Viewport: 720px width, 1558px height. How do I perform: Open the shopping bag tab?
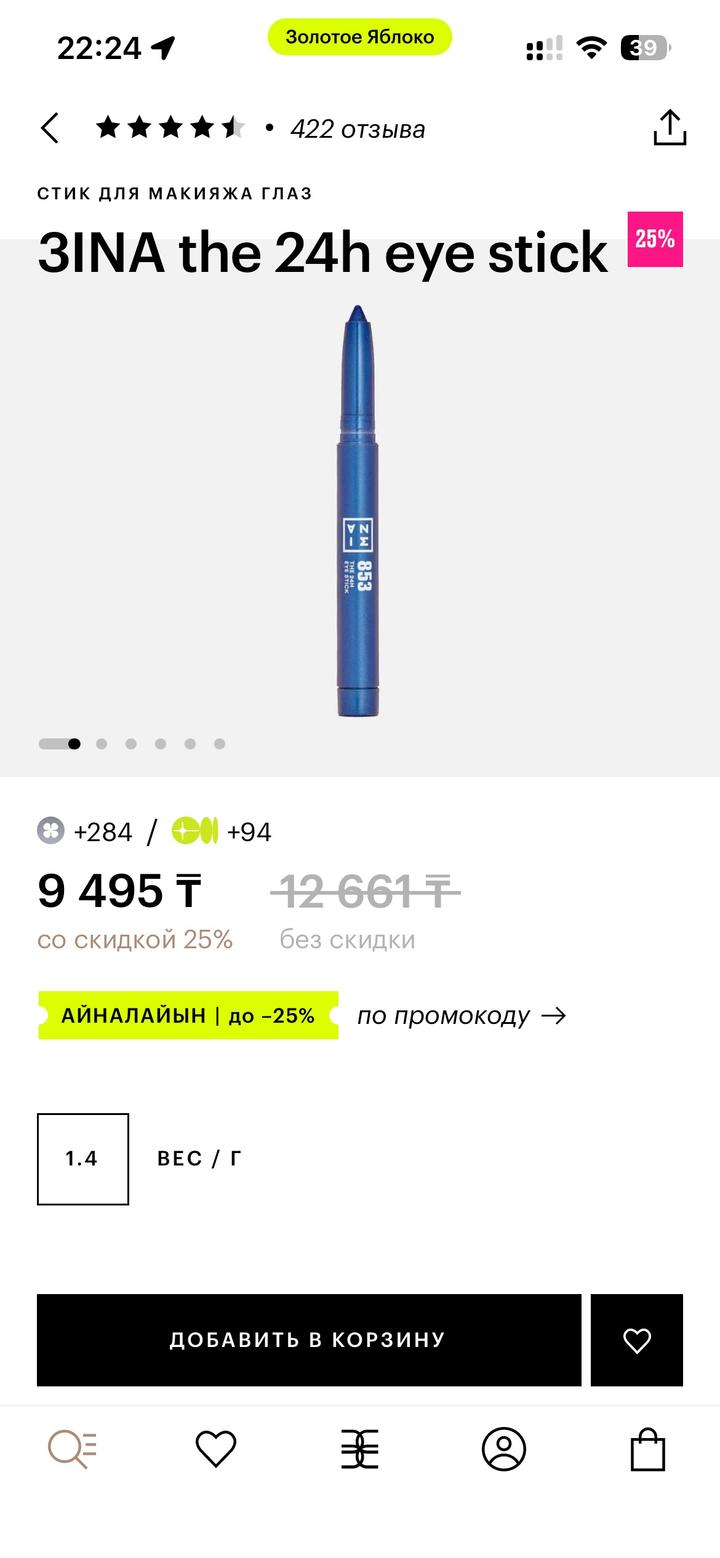coord(647,1449)
